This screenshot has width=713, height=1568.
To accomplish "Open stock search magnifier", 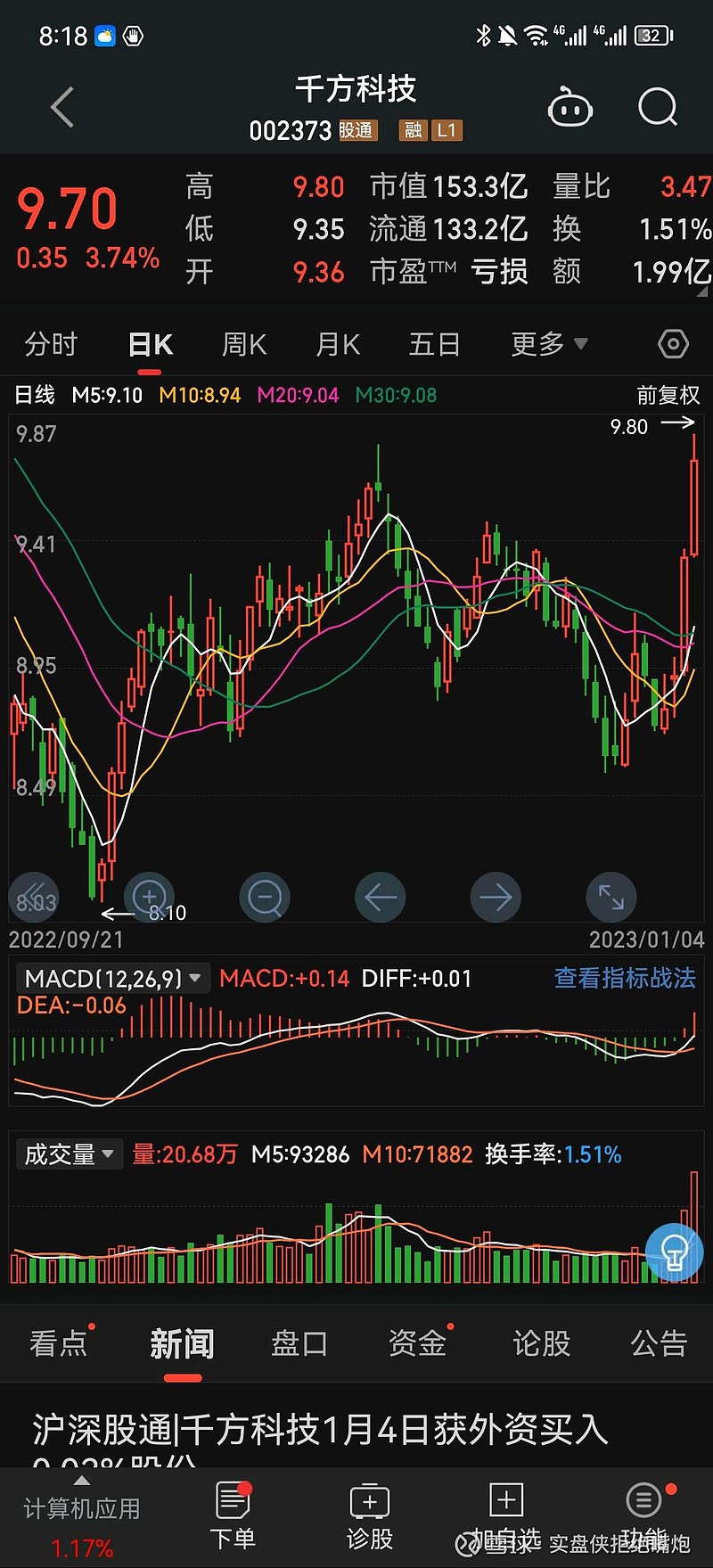I will (658, 108).
